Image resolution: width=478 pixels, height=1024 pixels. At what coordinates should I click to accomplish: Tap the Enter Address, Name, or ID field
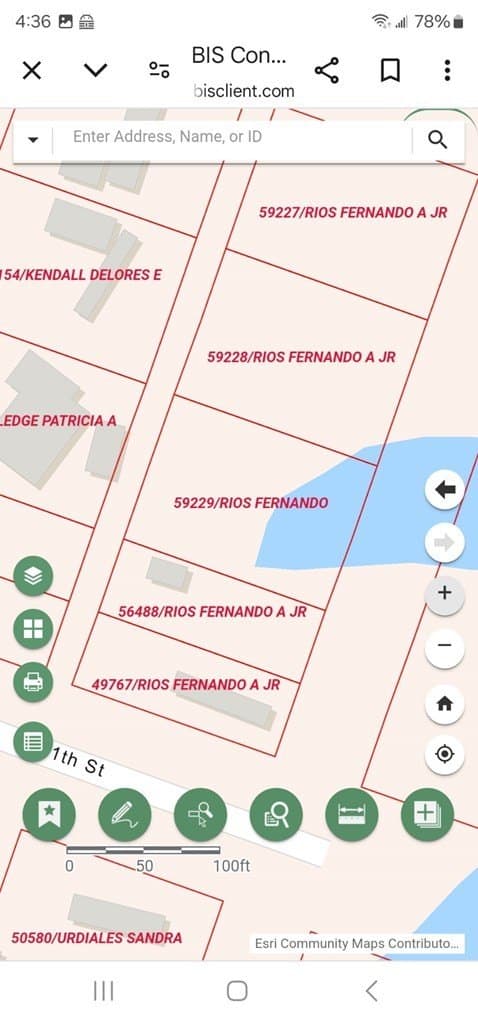click(232, 137)
